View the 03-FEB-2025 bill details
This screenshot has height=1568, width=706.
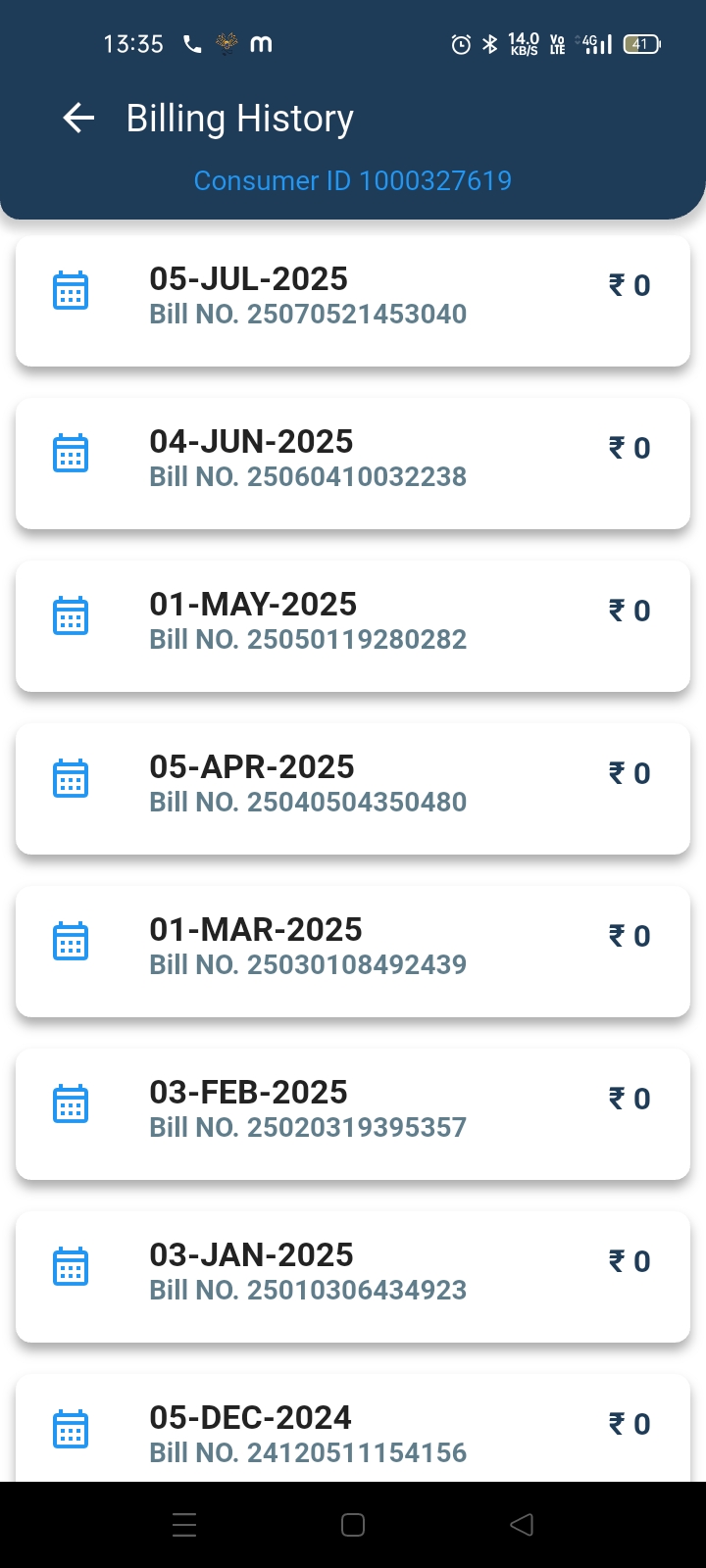[x=353, y=1113]
